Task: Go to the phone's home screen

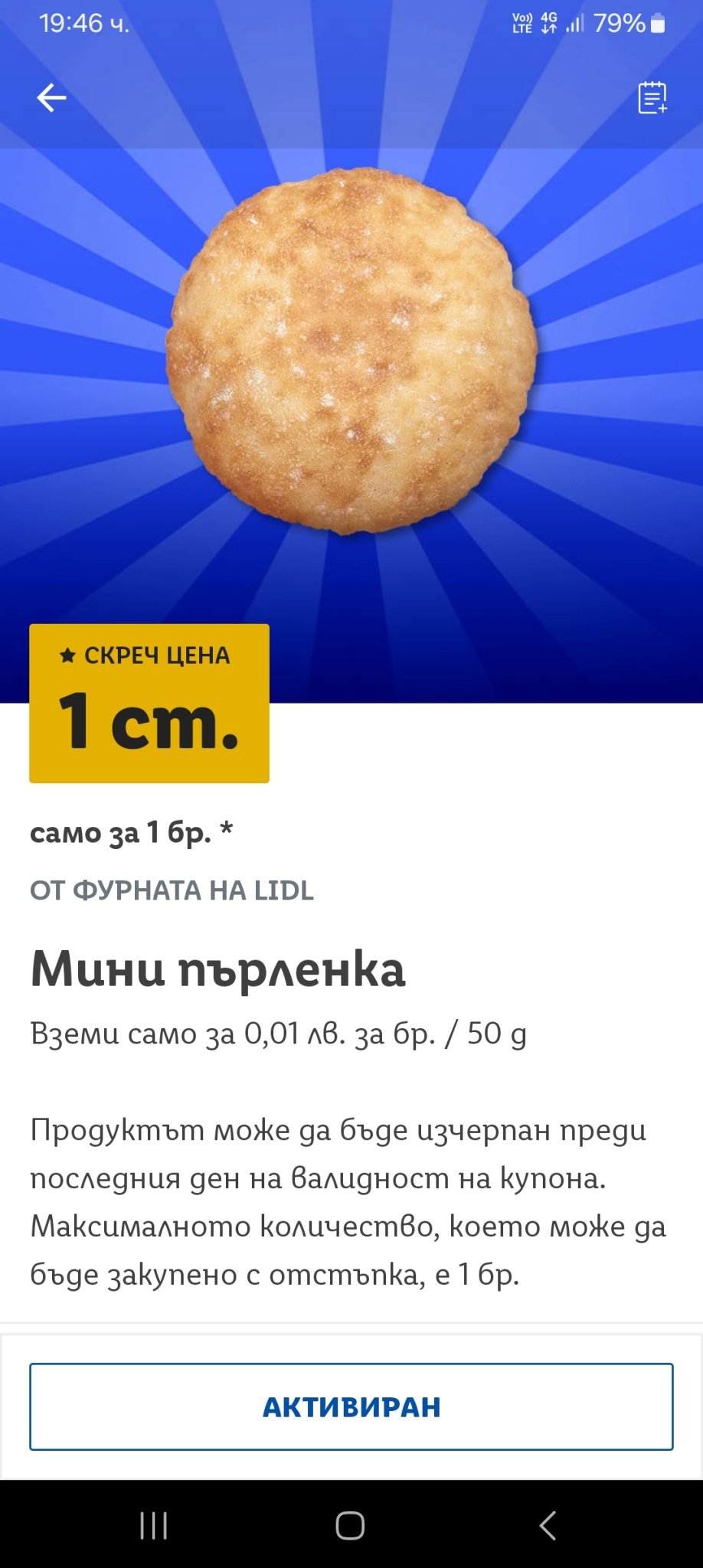Action: point(350,1526)
